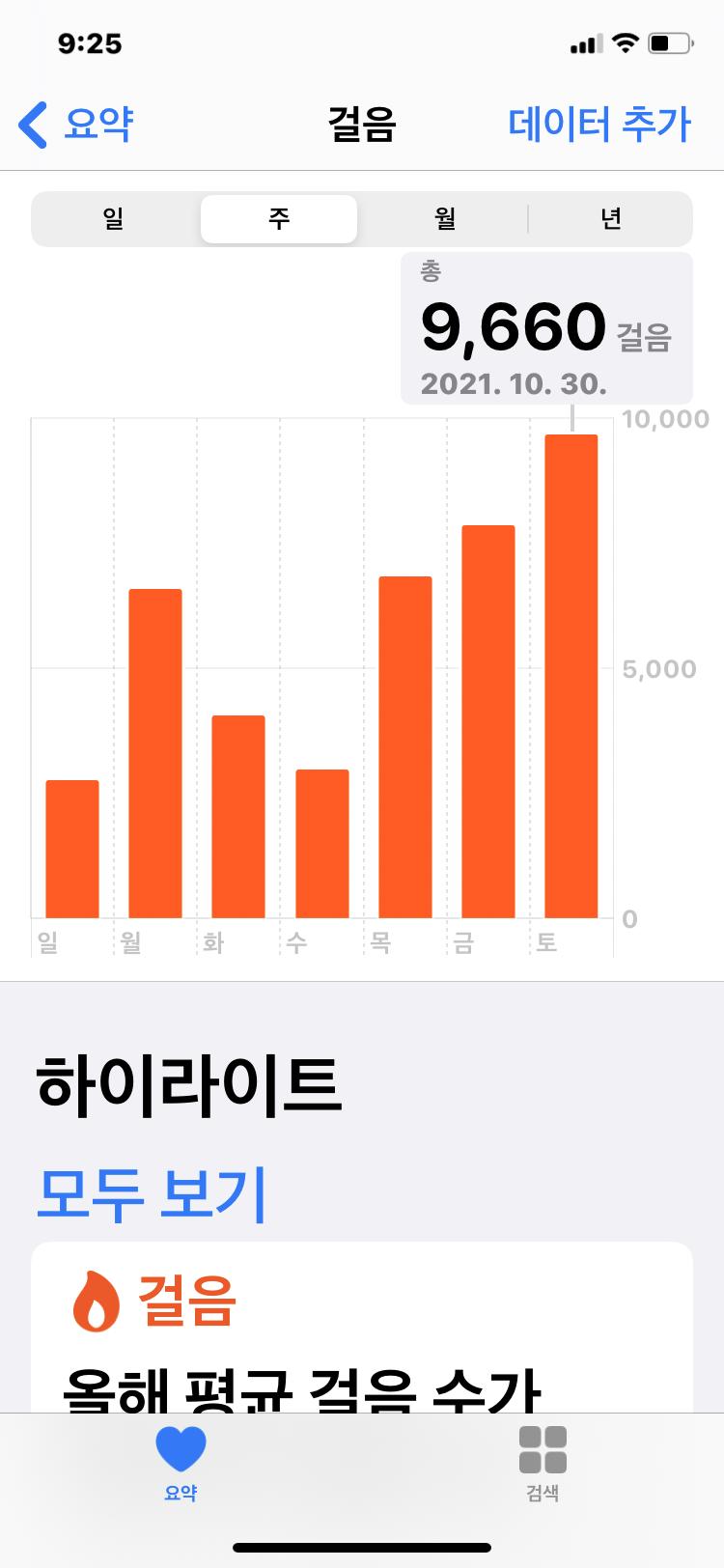Select the 화 (Tuesday) bar in chart
Image resolution: width=724 pixels, height=1568 pixels.
(x=238, y=816)
